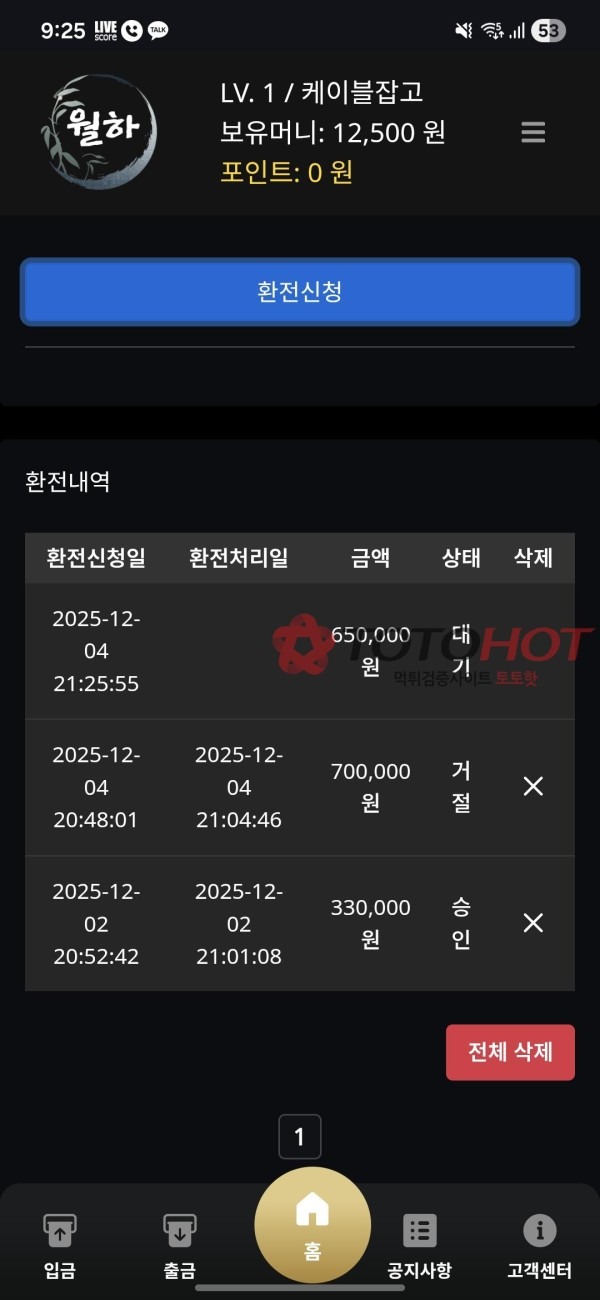600x1300 pixels.
Task: Tap the 전체 삭제 button
Action: tap(510, 1052)
